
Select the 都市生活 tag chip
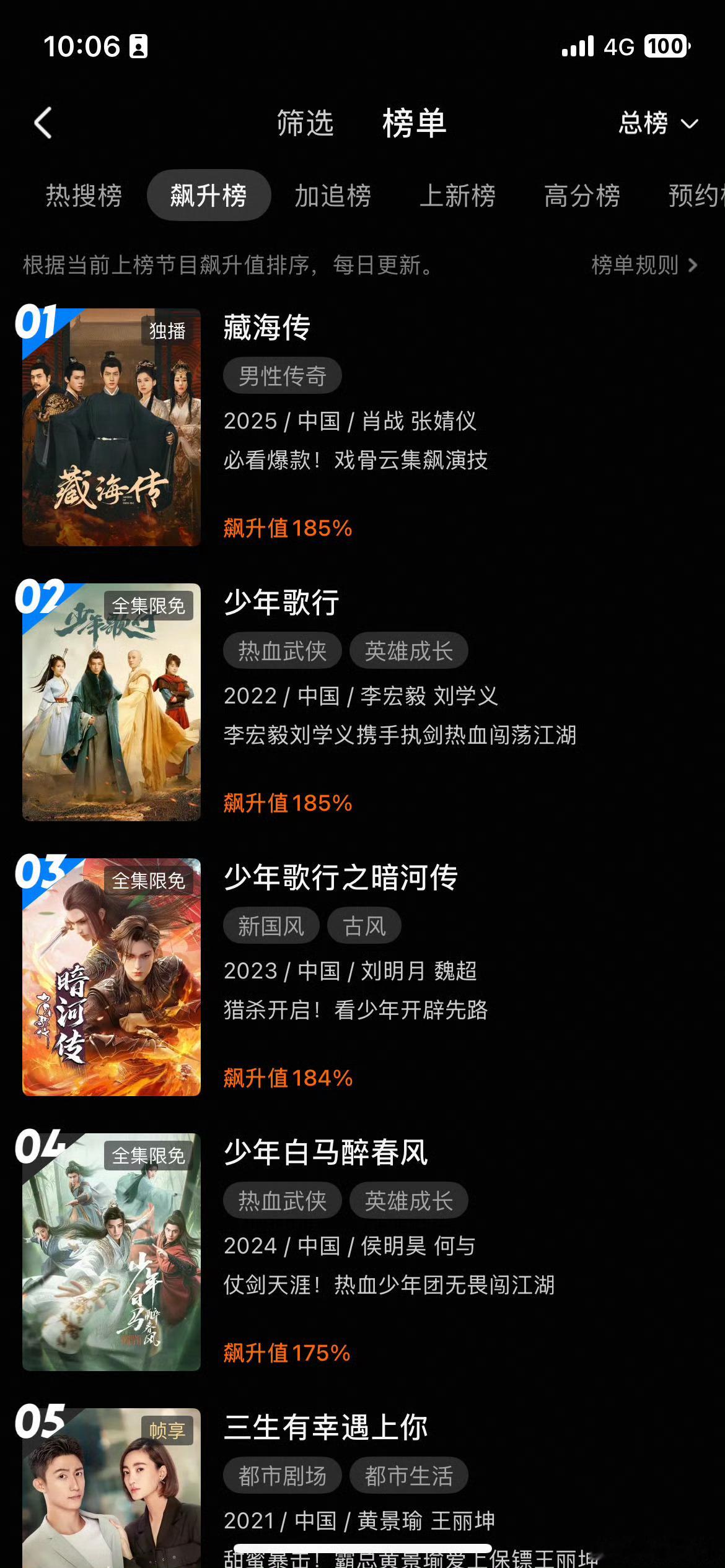coord(408,1476)
